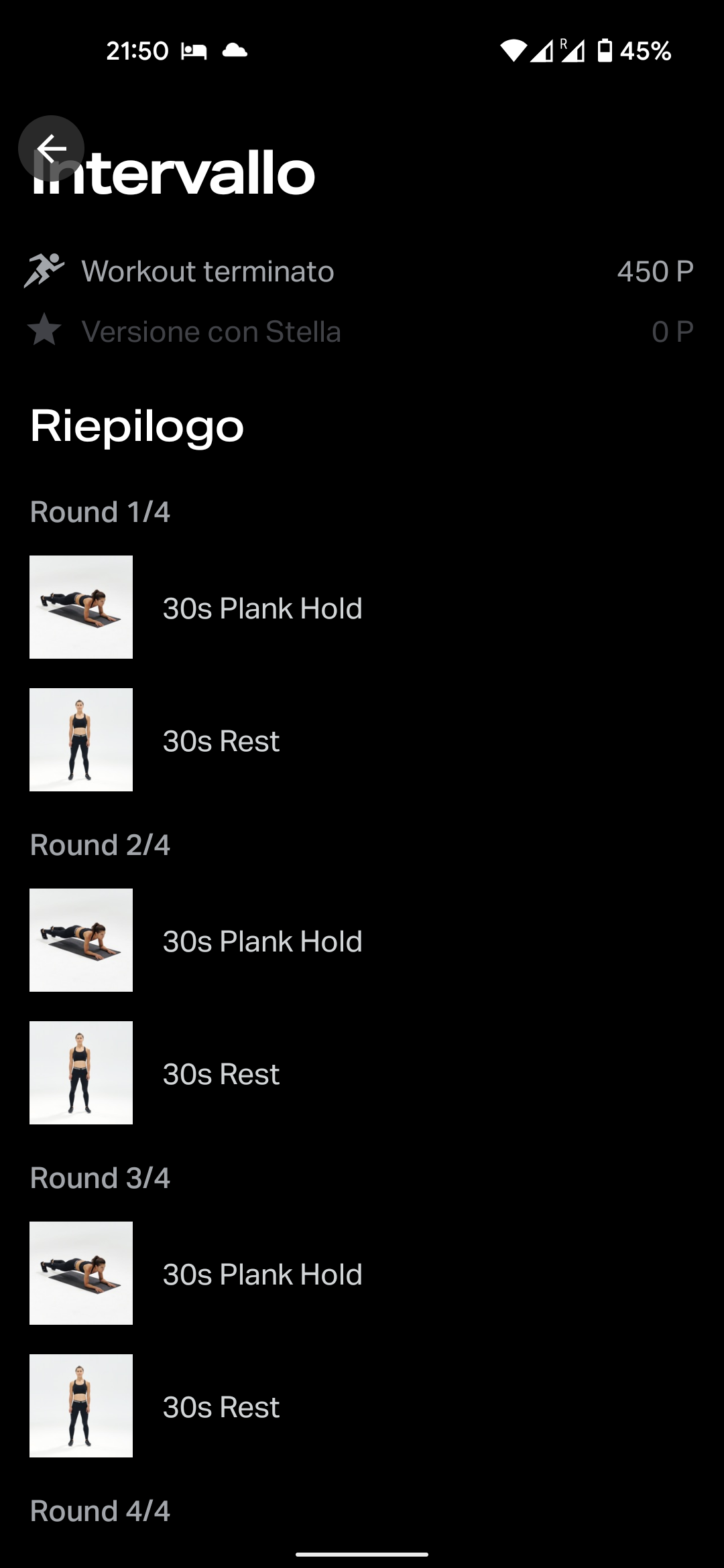Open the Rest item in Round 1/4
The image size is (724, 1568).
coord(221,740)
